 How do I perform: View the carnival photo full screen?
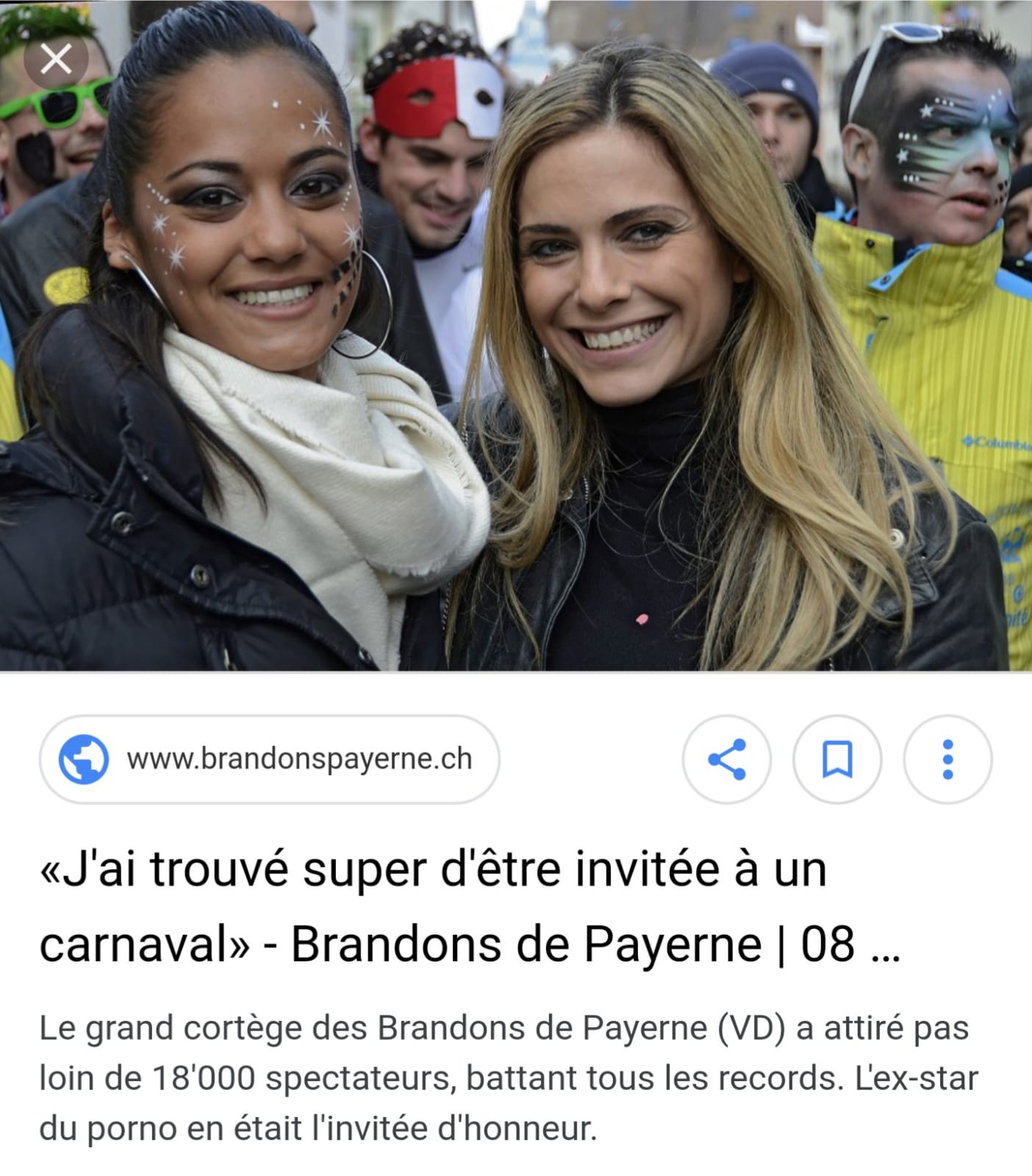(x=515, y=367)
